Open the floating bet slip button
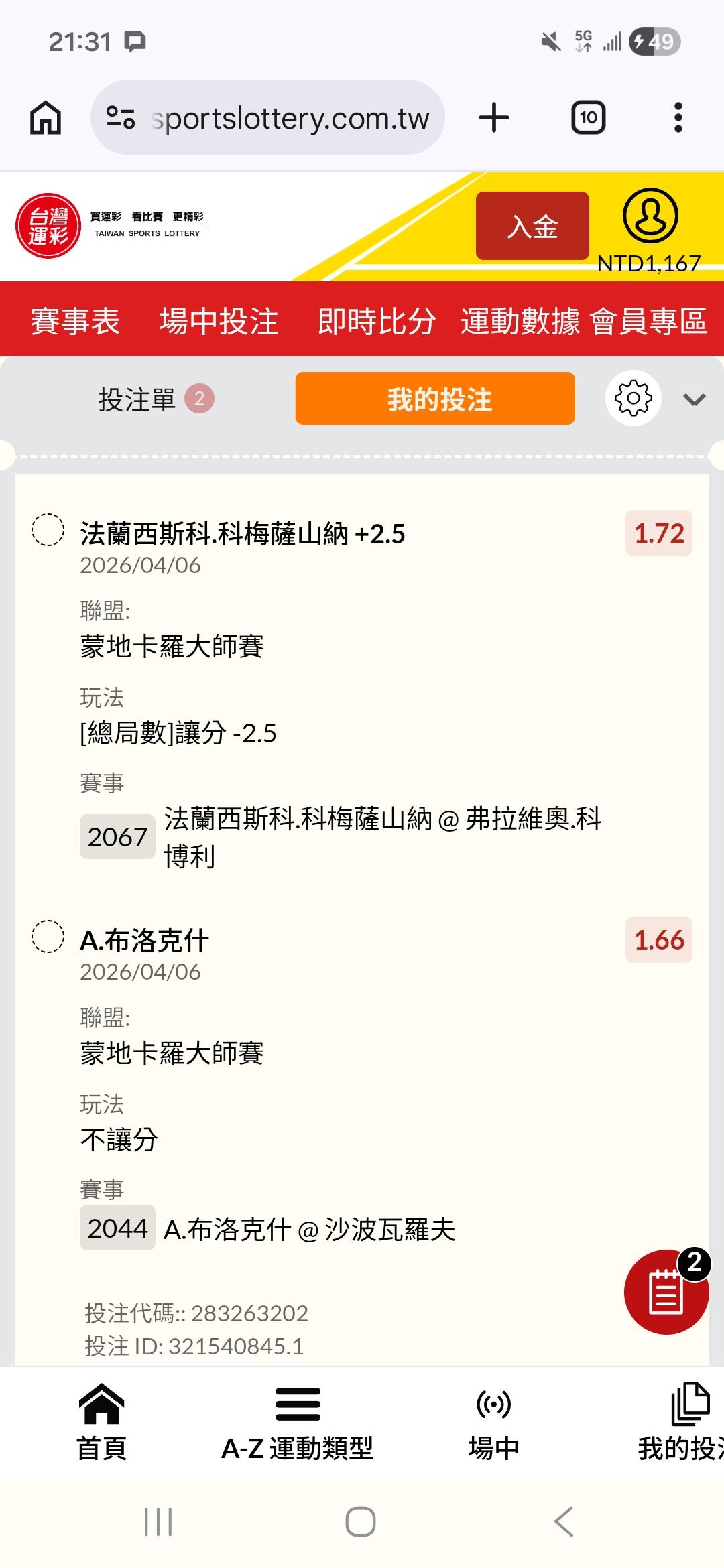This screenshot has width=724, height=1568. [666, 1291]
